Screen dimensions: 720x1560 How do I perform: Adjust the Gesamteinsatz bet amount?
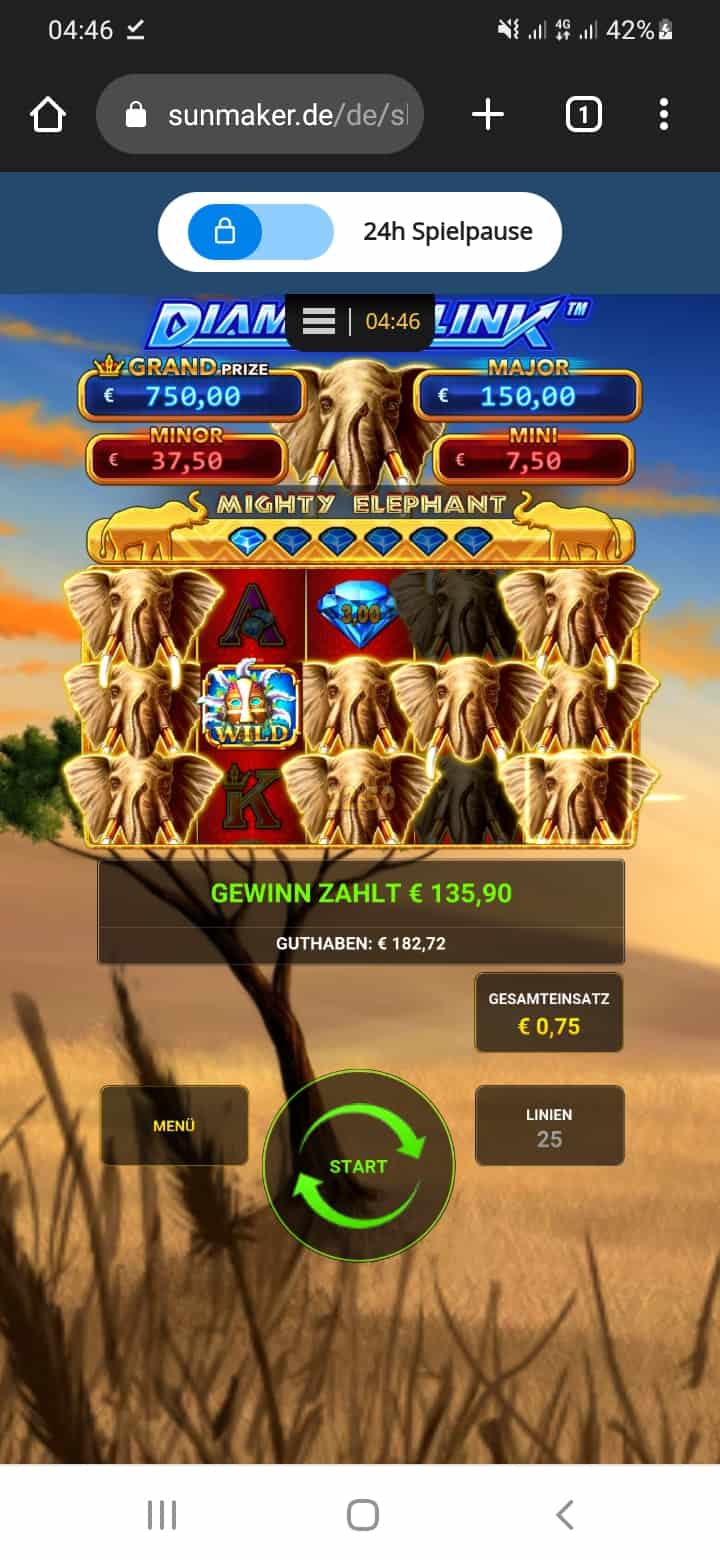click(549, 1012)
